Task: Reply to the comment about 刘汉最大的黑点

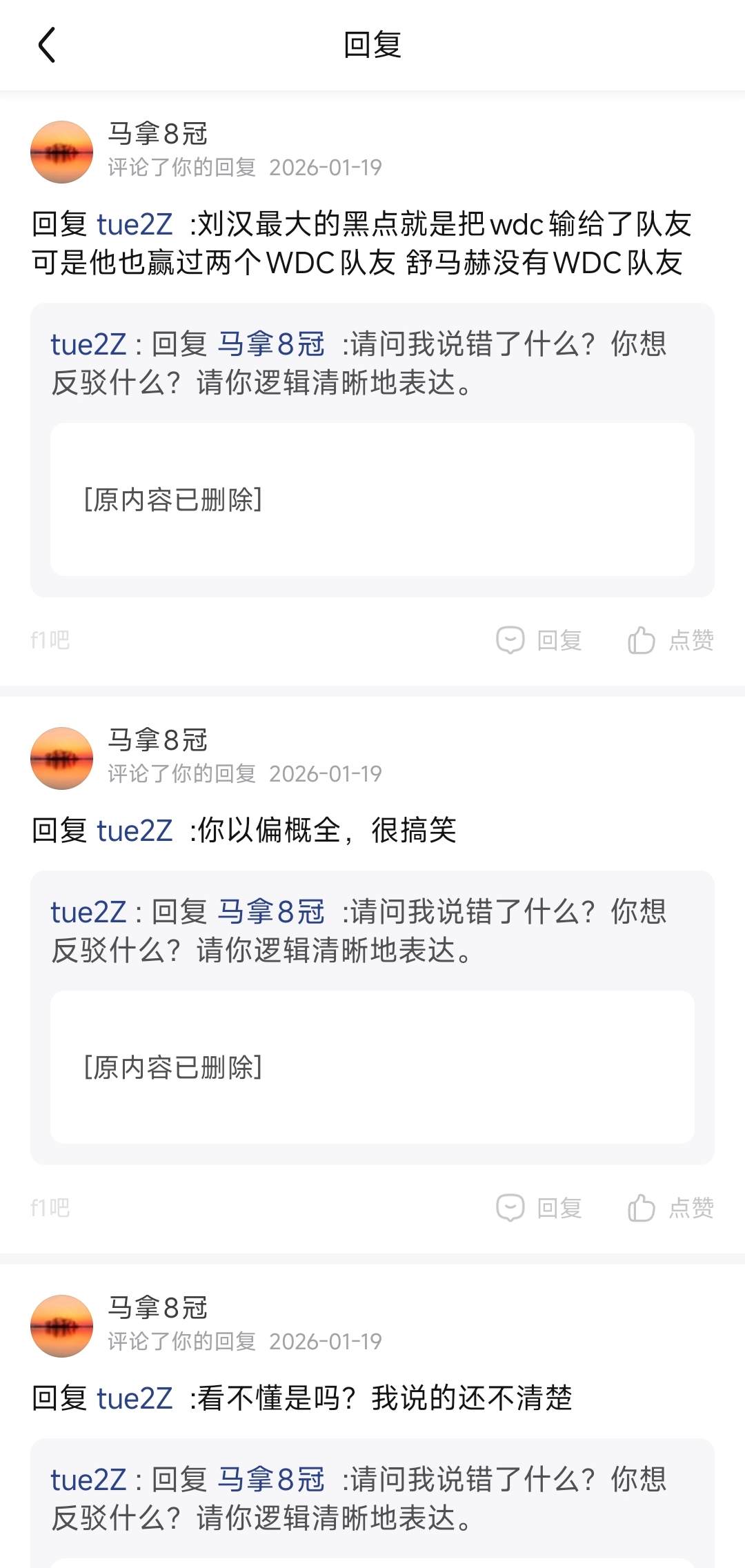Action: (x=539, y=640)
